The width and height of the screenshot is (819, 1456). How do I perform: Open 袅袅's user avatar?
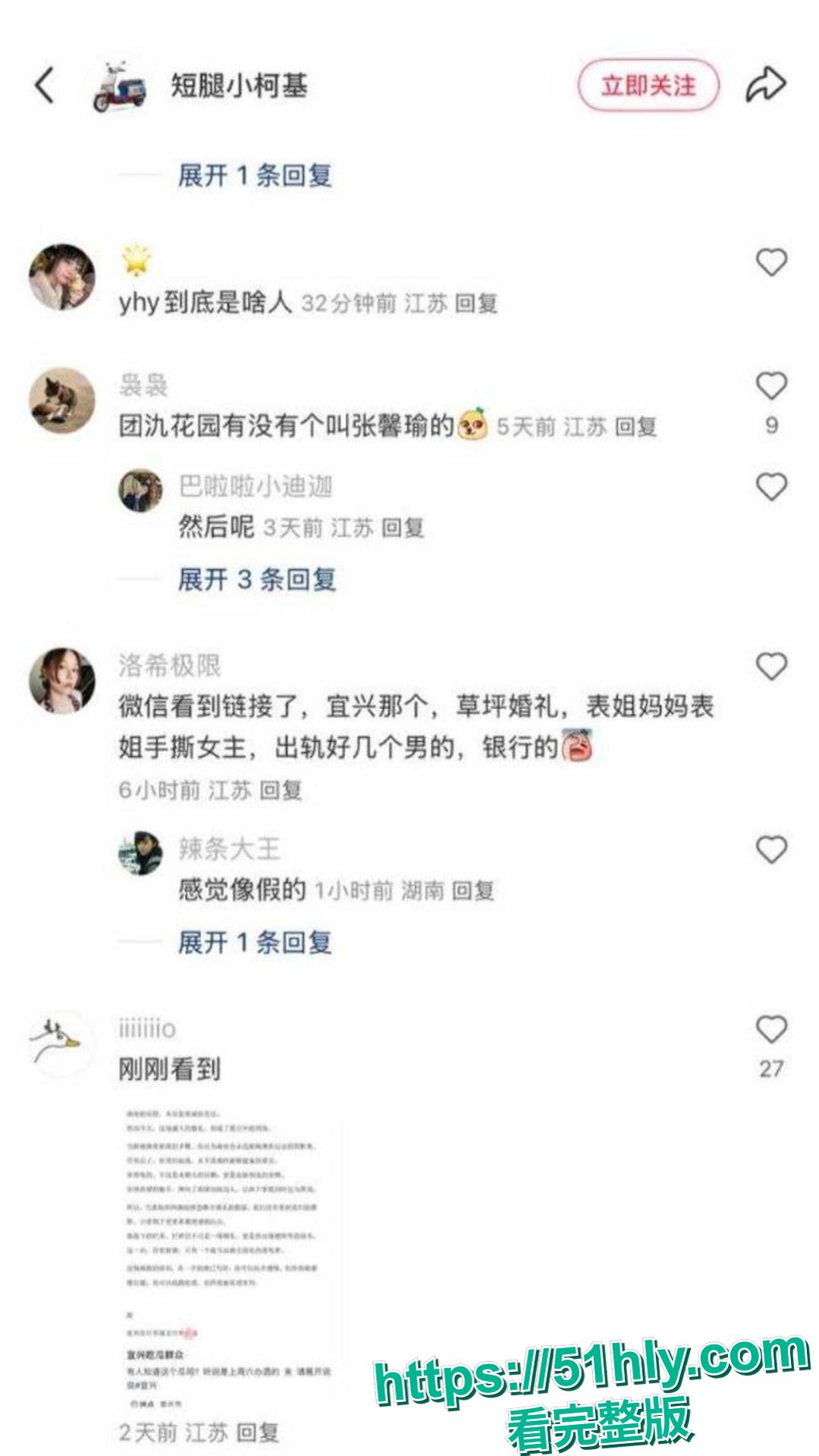pos(61,398)
